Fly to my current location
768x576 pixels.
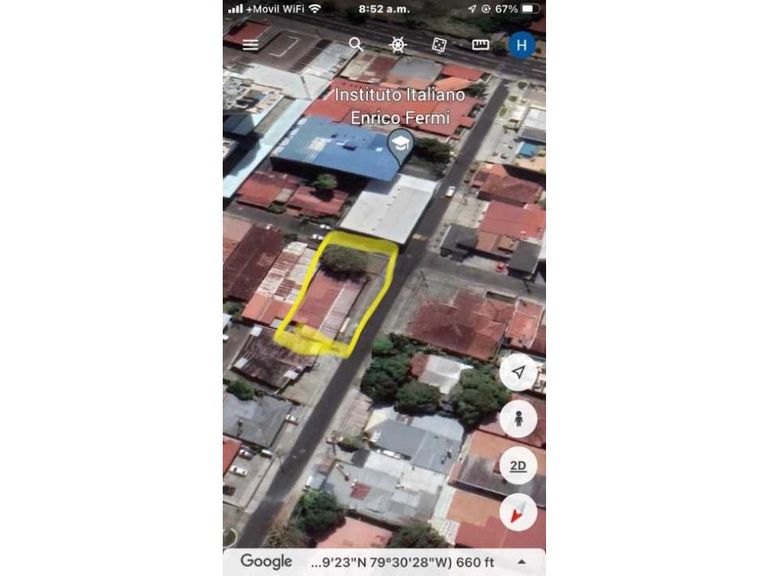click(518, 372)
